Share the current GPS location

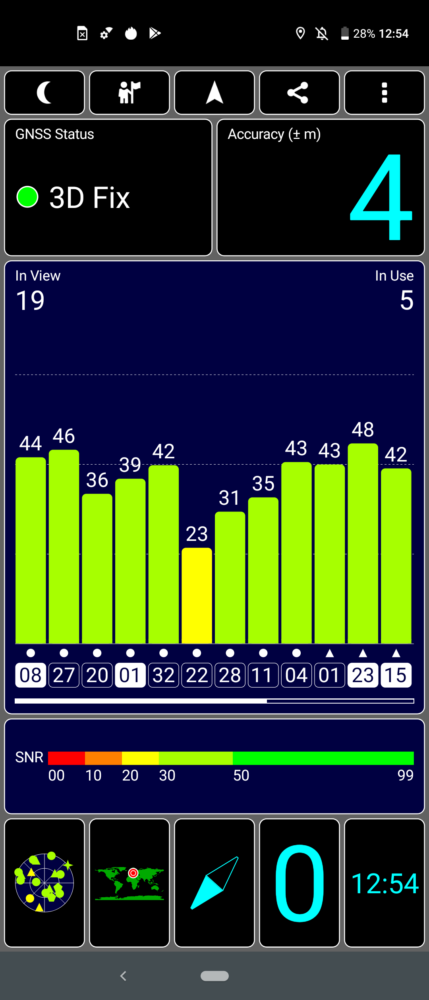[x=299, y=92]
